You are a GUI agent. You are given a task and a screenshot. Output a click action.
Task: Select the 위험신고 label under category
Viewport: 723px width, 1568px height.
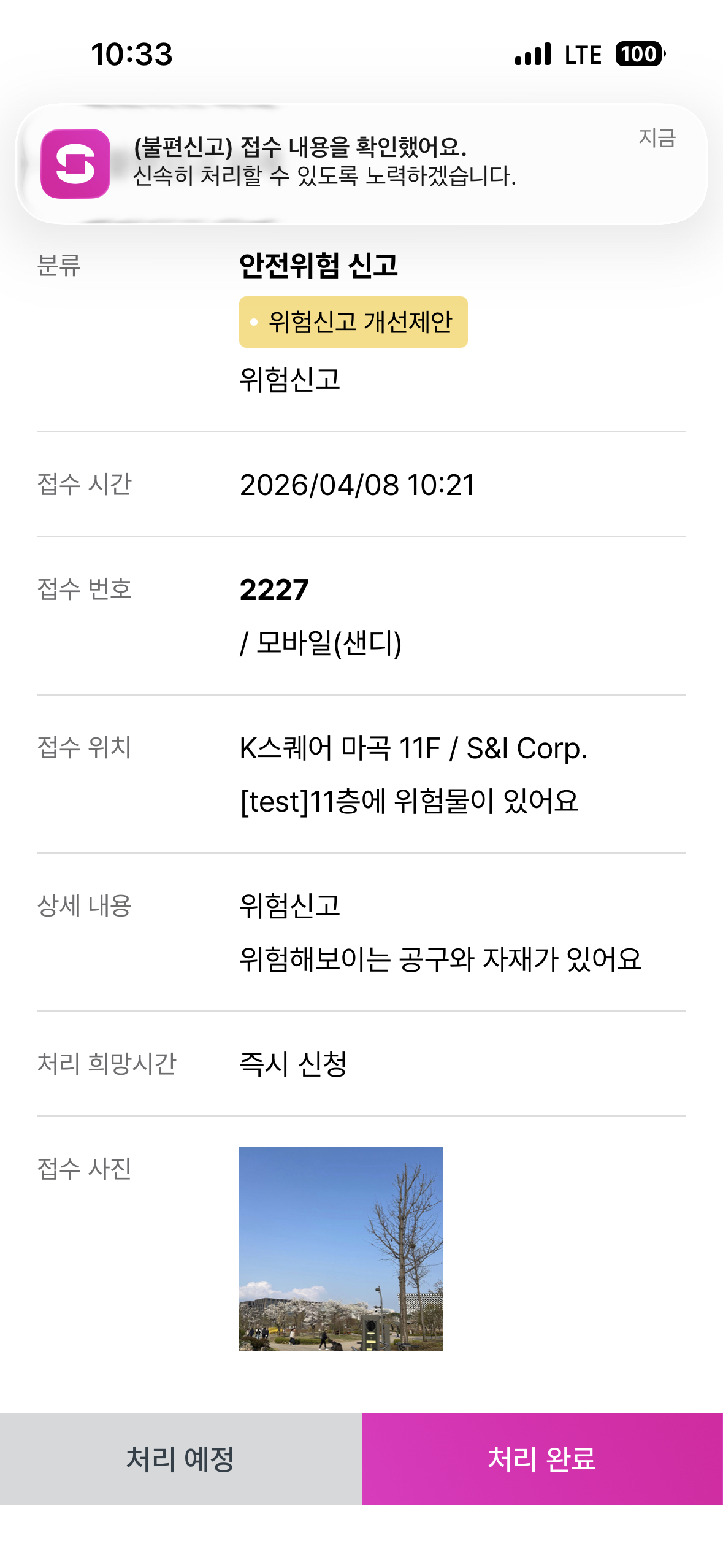pyautogui.click(x=288, y=379)
